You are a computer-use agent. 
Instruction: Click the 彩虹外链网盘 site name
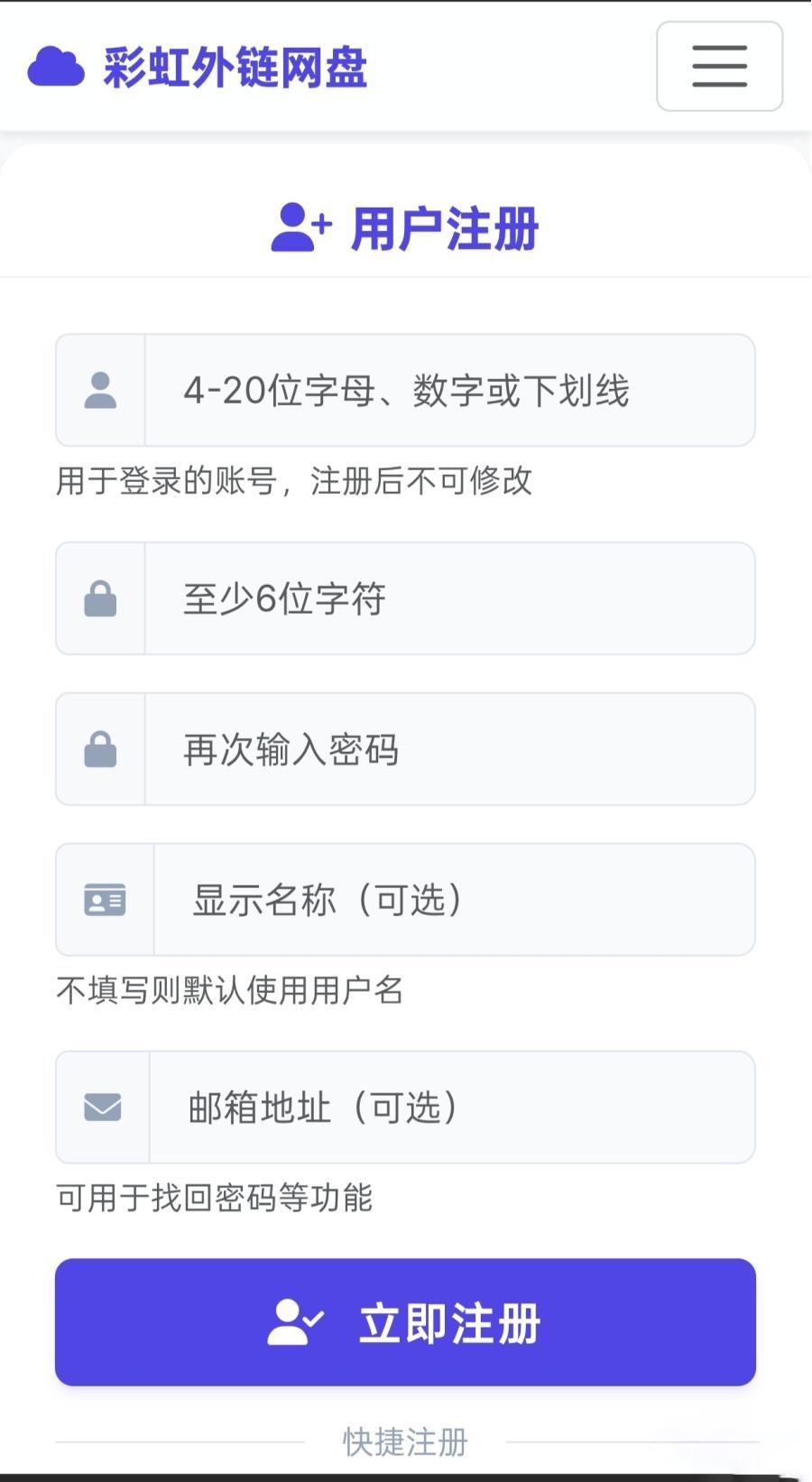click(x=234, y=69)
